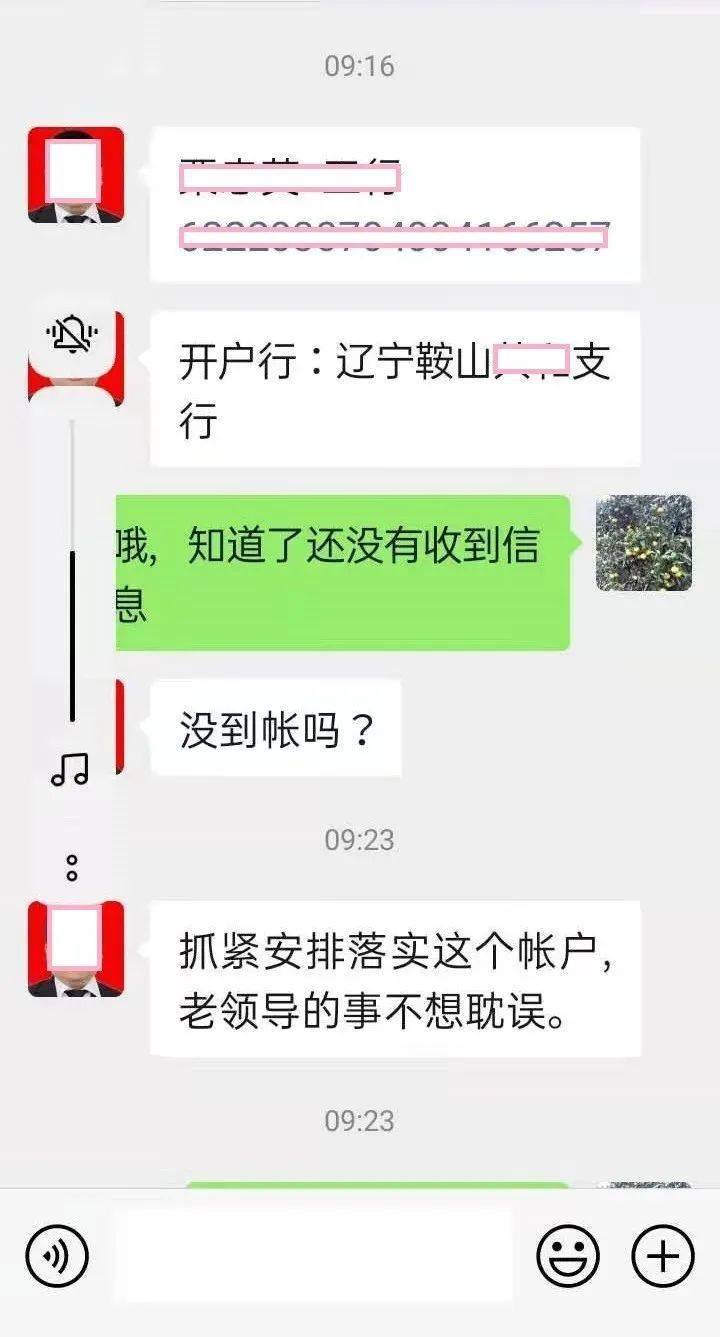This screenshot has width=720, height=1337.
Task: Open the emoji sticker panel
Action: point(568,1255)
